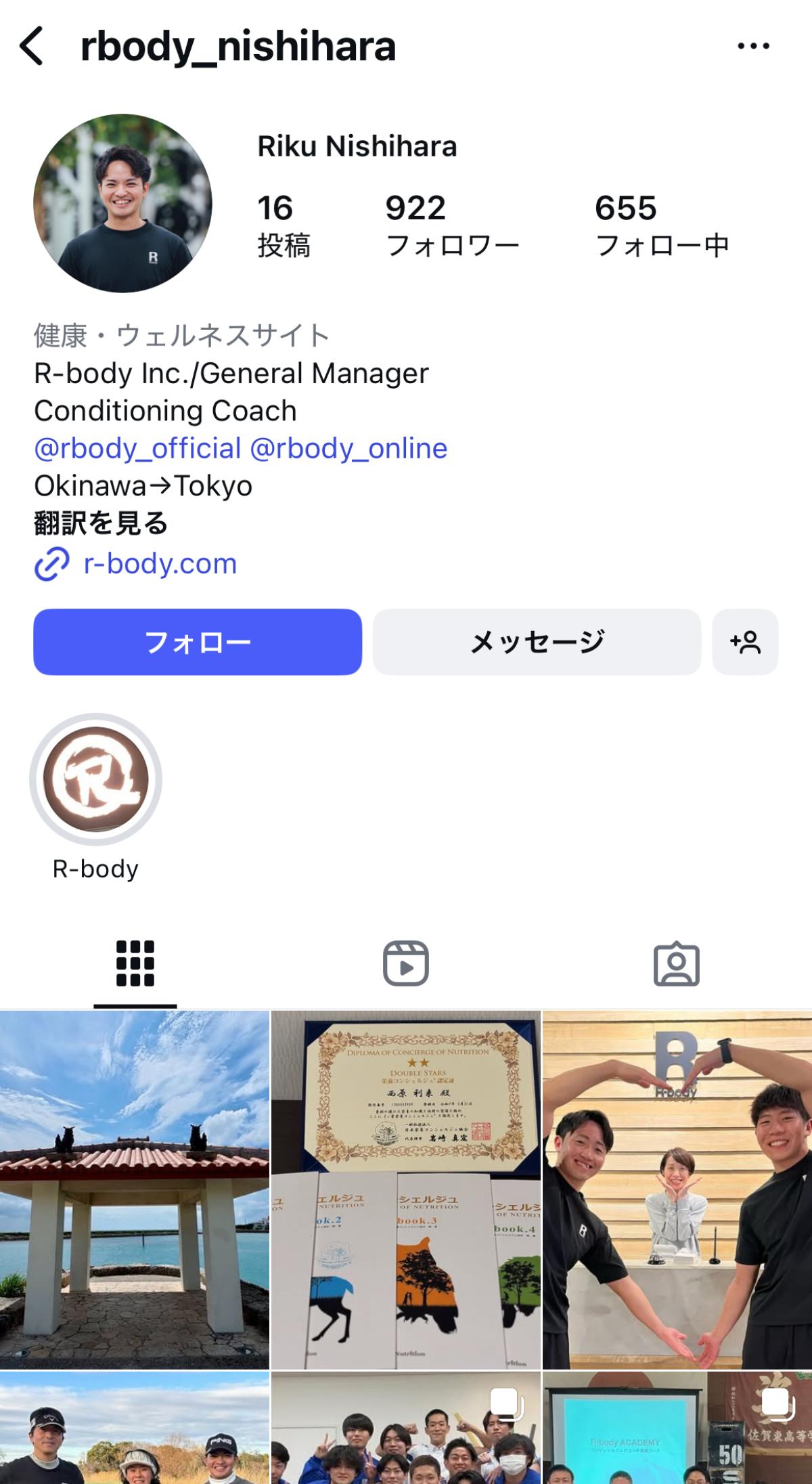Open the R-body story highlight

pyautogui.click(x=95, y=779)
